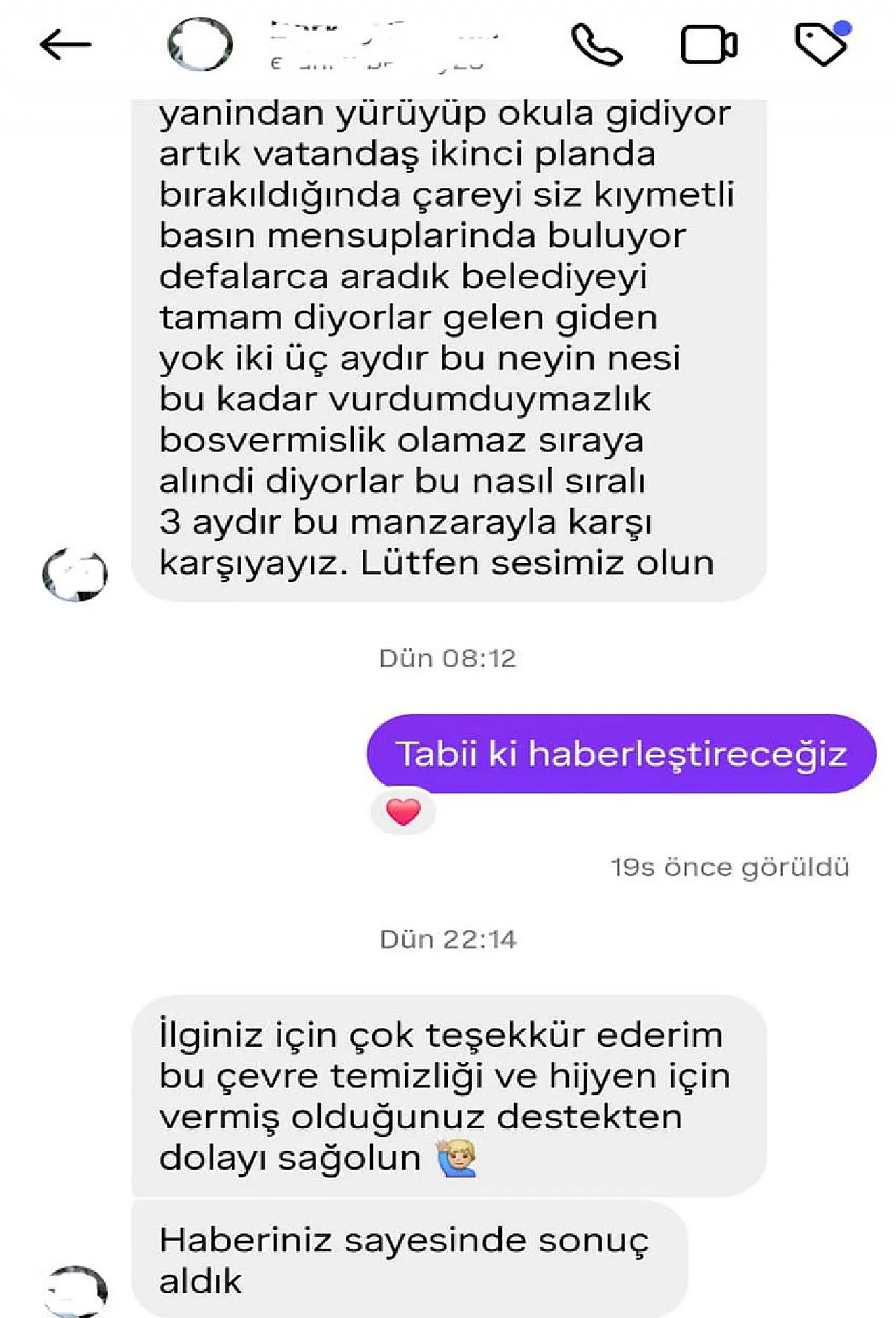Open the label tag icon

coord(821,44)
